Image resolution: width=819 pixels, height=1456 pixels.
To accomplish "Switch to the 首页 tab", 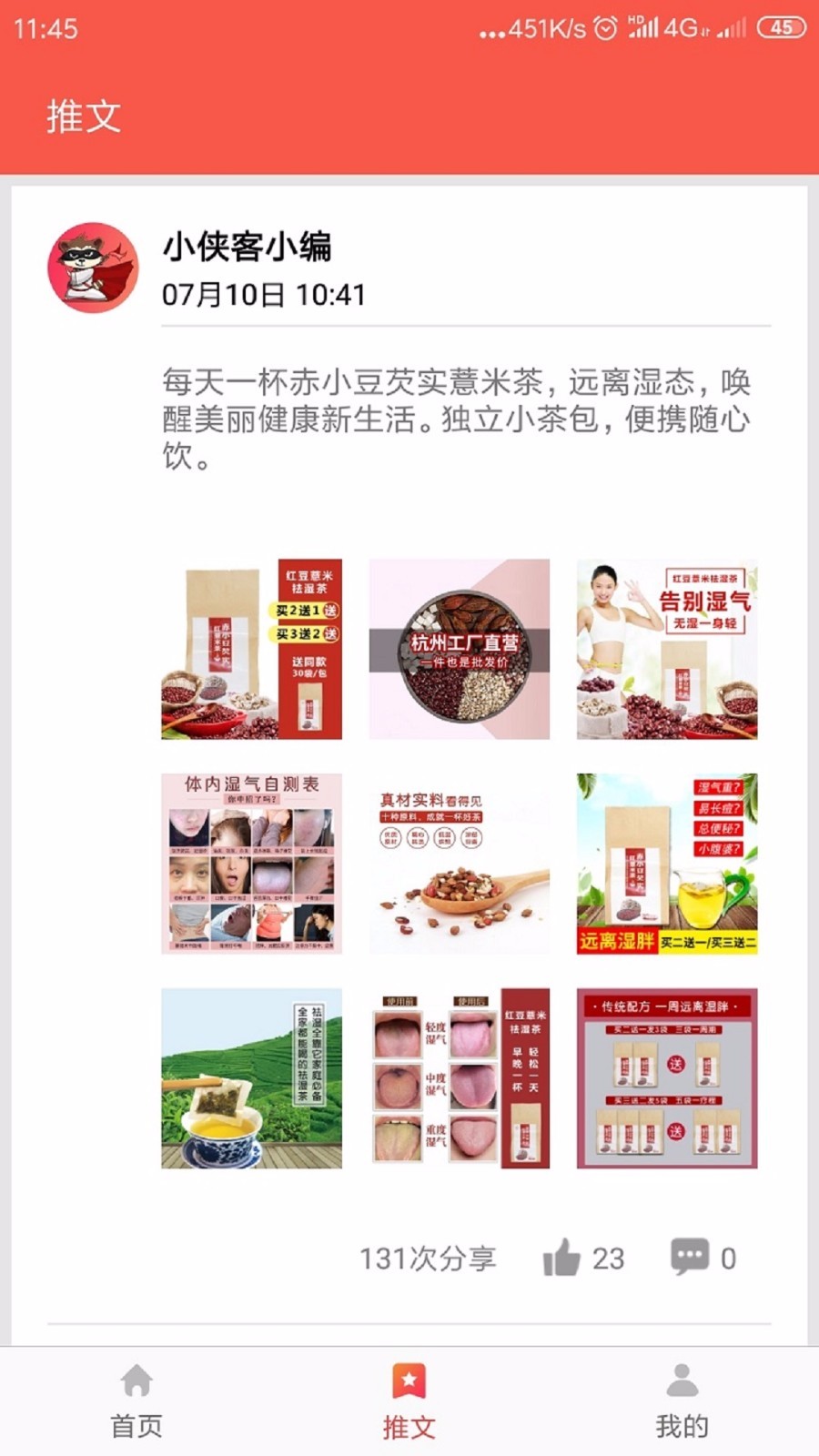I will pos(136,1401).
